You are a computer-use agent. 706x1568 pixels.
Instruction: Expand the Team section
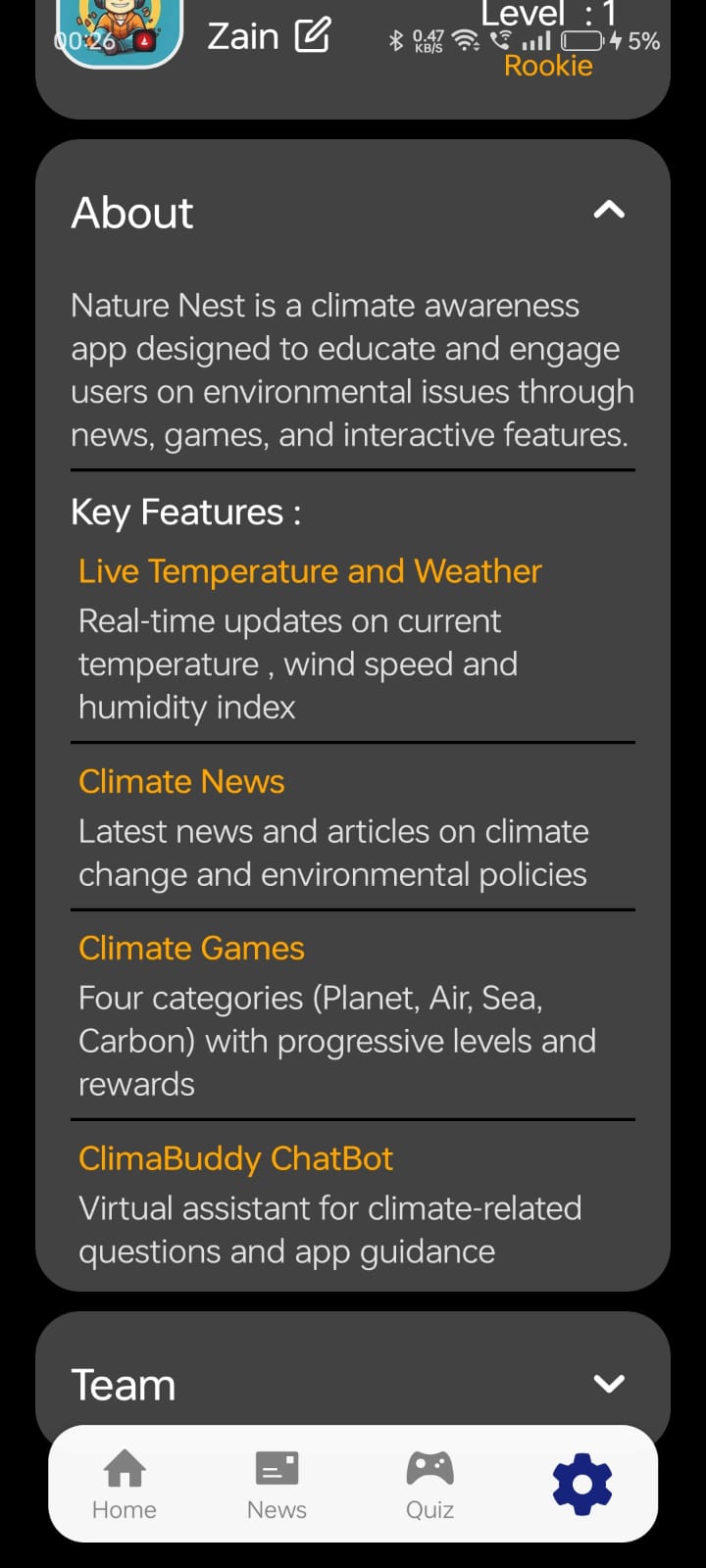point(609,1383)
